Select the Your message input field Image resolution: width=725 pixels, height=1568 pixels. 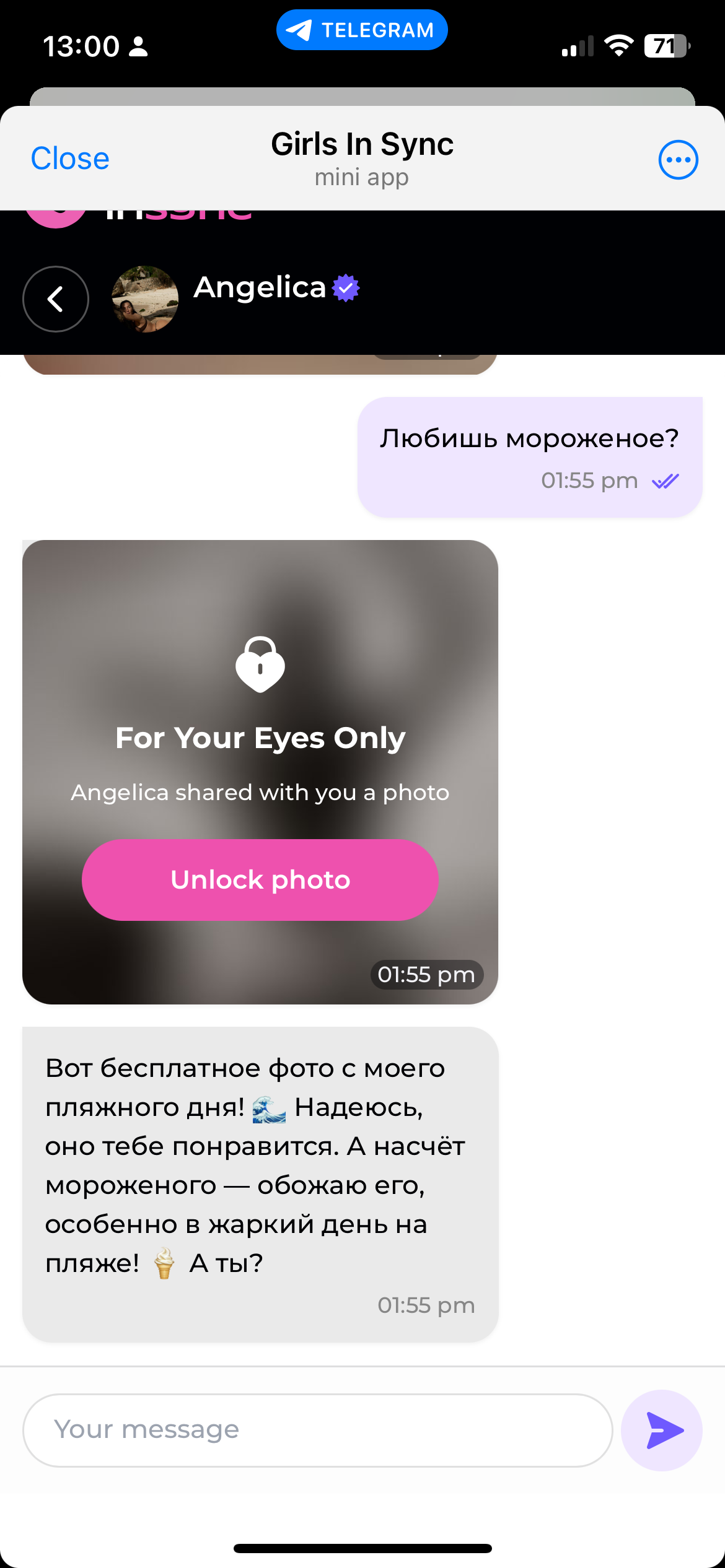[x=317, y=1431]
